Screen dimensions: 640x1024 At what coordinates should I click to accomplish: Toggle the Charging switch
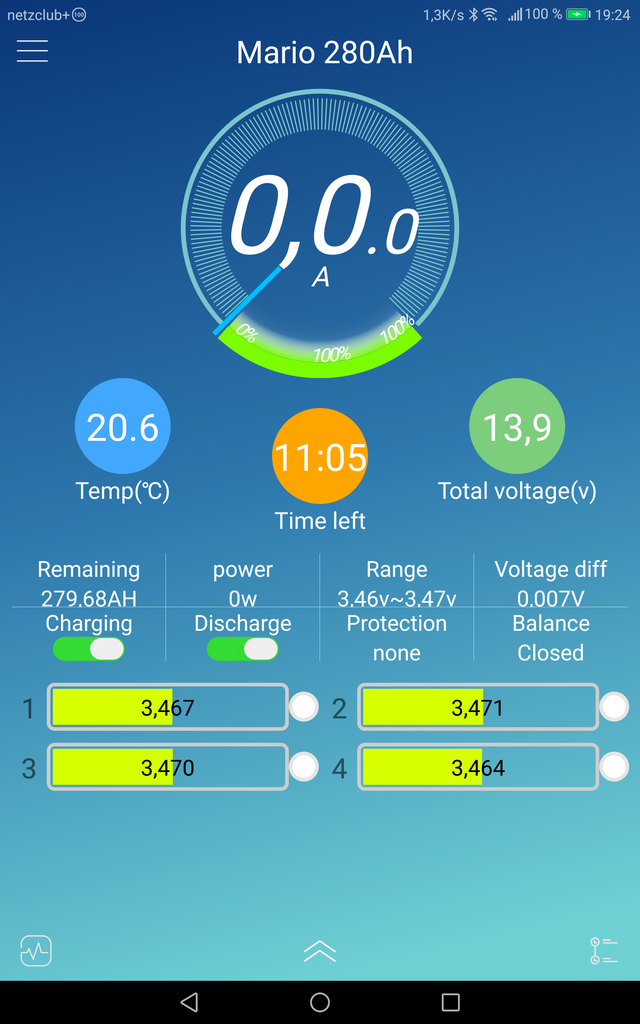89,648
